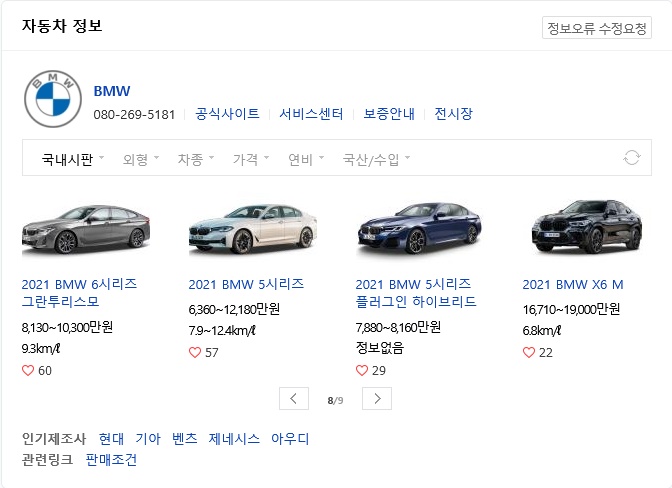
Task: Expand the 연비 filter dropdown
Action: coord(306,159)
